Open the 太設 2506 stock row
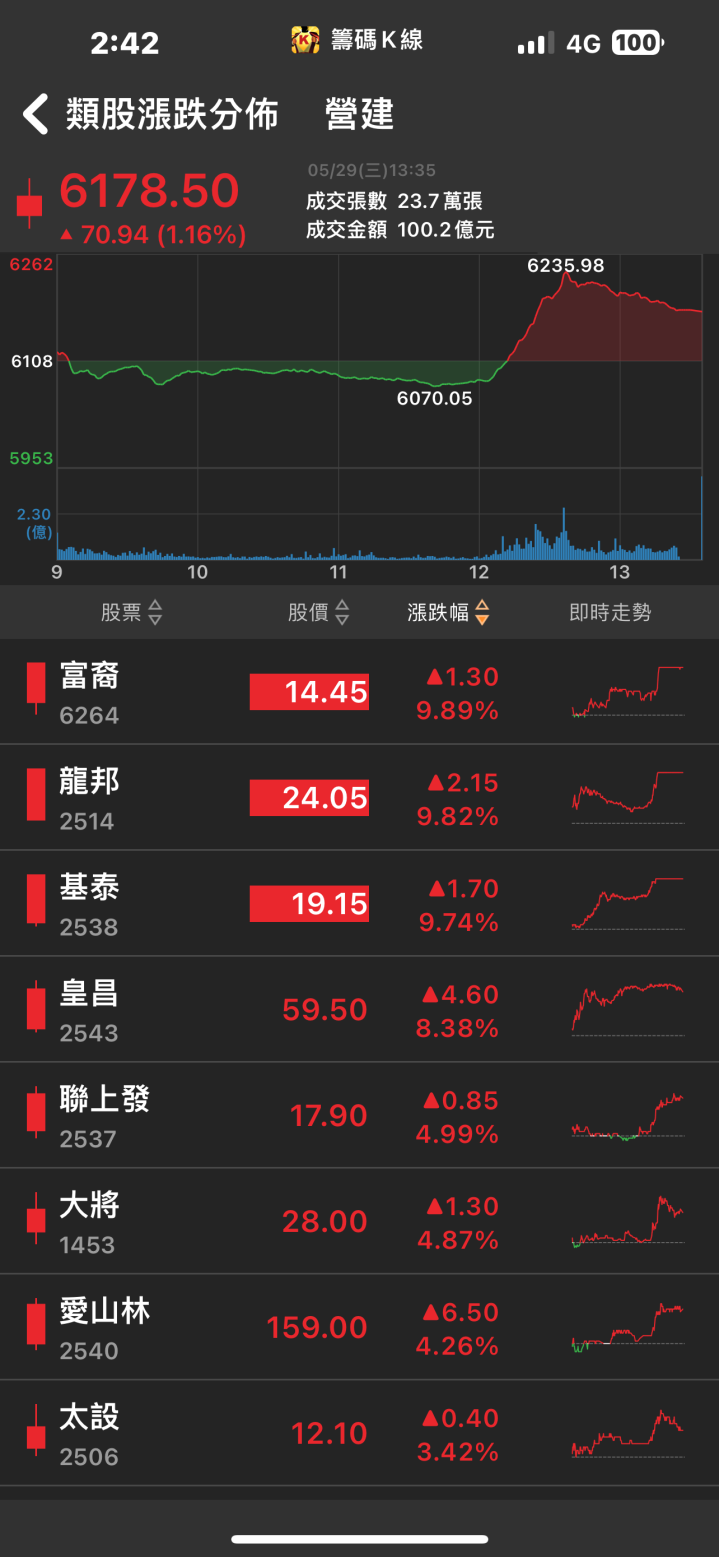This screenshot has width=719, height=1557. (359, 1434)
